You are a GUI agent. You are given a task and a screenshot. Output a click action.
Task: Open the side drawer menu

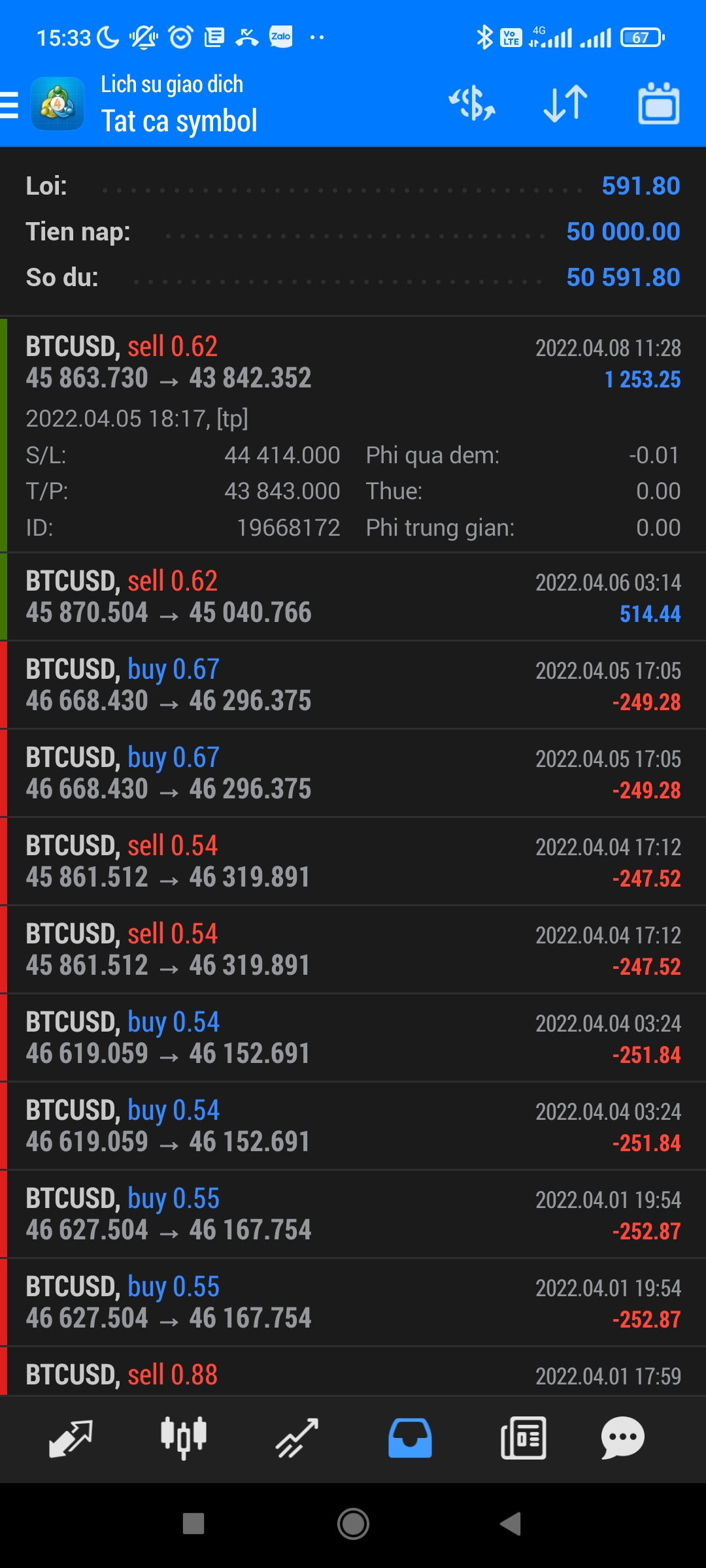[10, 105]
